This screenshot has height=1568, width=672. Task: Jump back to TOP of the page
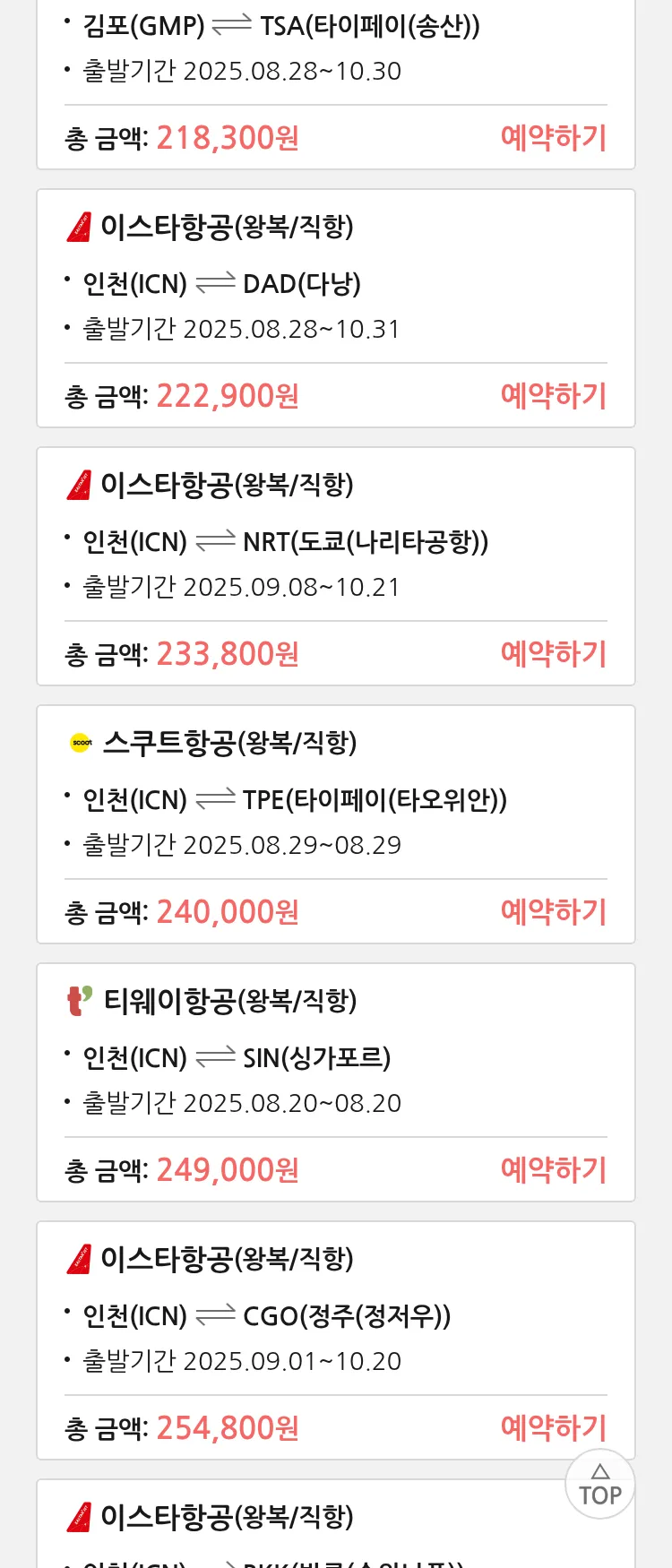coord(600,1485)
